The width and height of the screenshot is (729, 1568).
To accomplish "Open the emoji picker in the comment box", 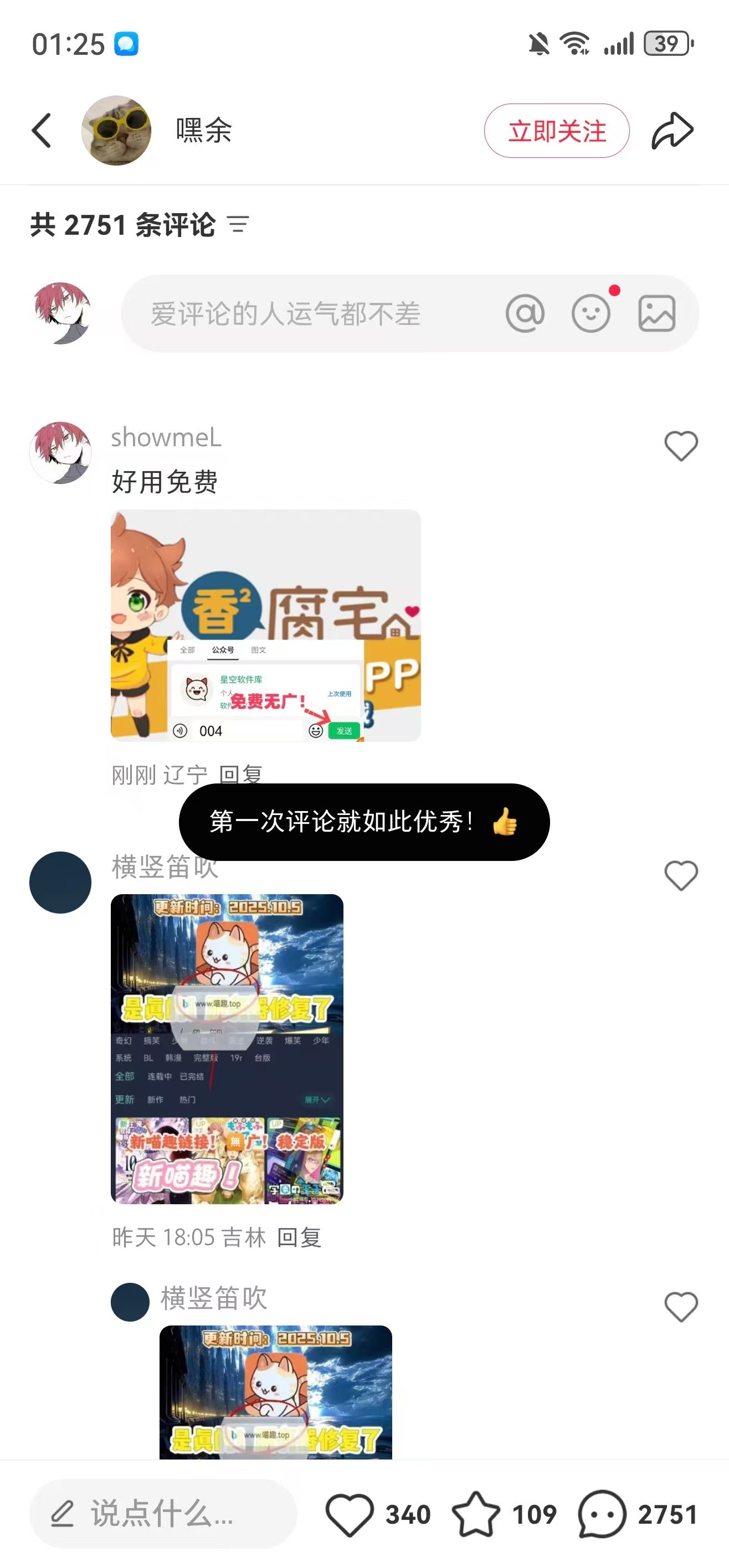I will pos(590,314).
